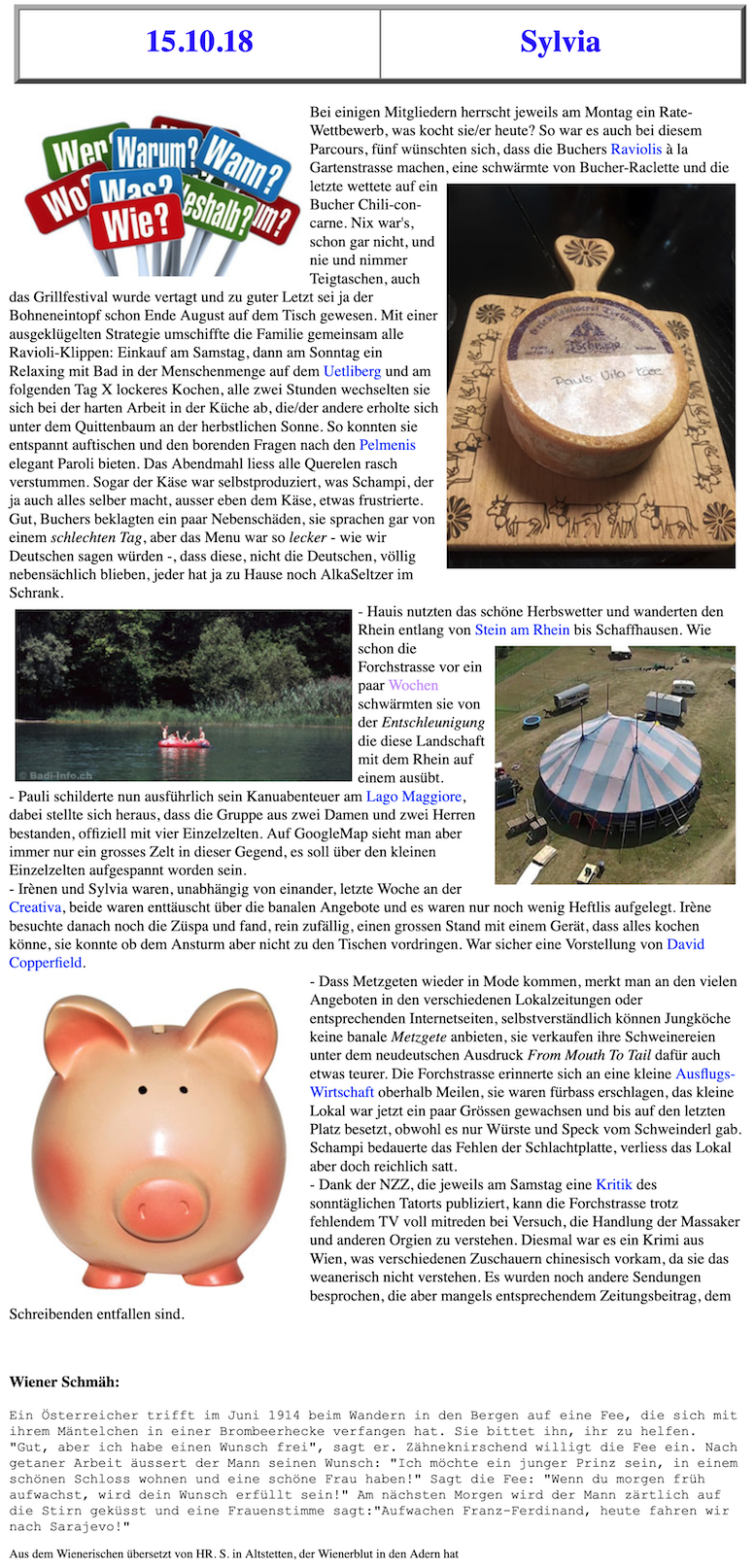Image resolution: width=755 pixels, height=1568 pixels.
Task: Follow the Kritik link
Action: (613, 1185)
